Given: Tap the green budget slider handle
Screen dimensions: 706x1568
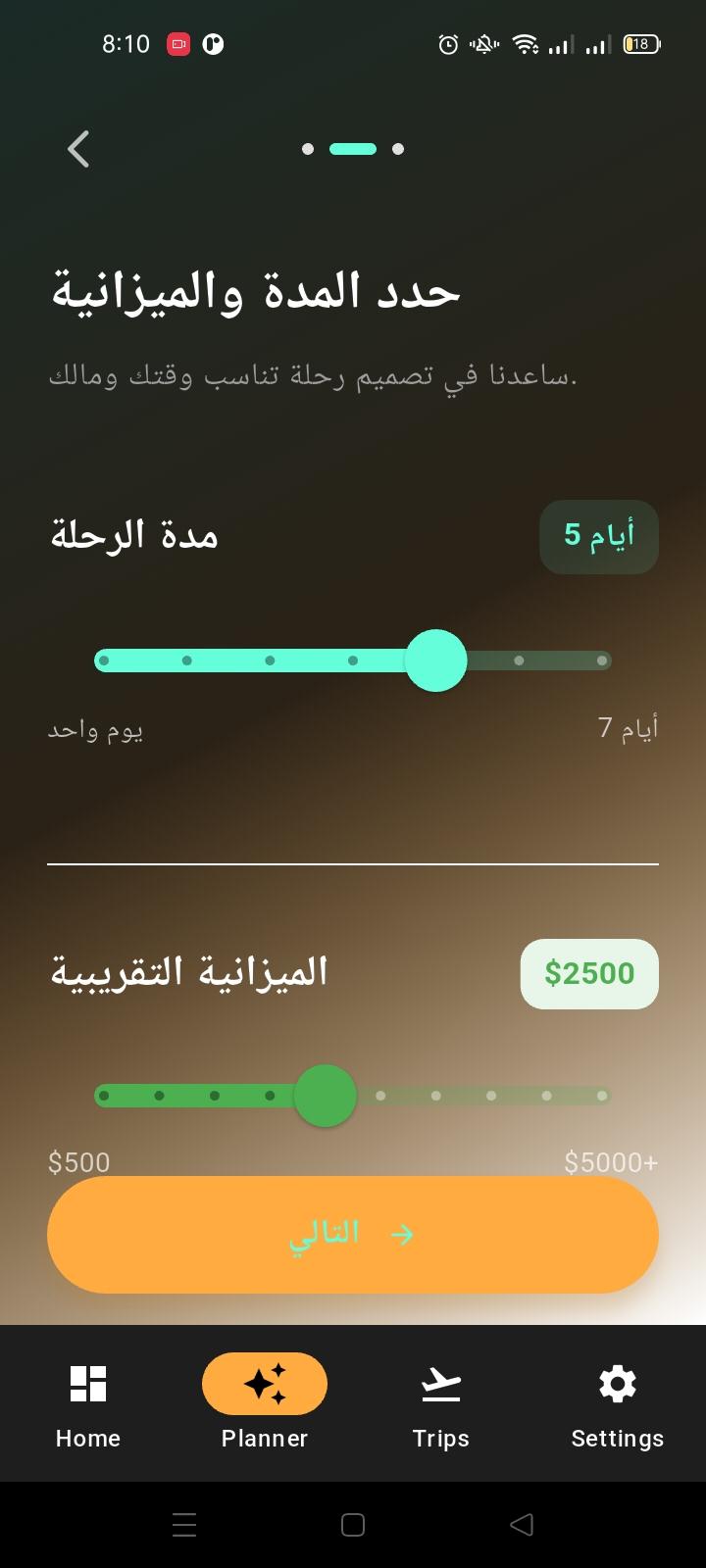Looking at the screenshot, I should (326, 1095).
